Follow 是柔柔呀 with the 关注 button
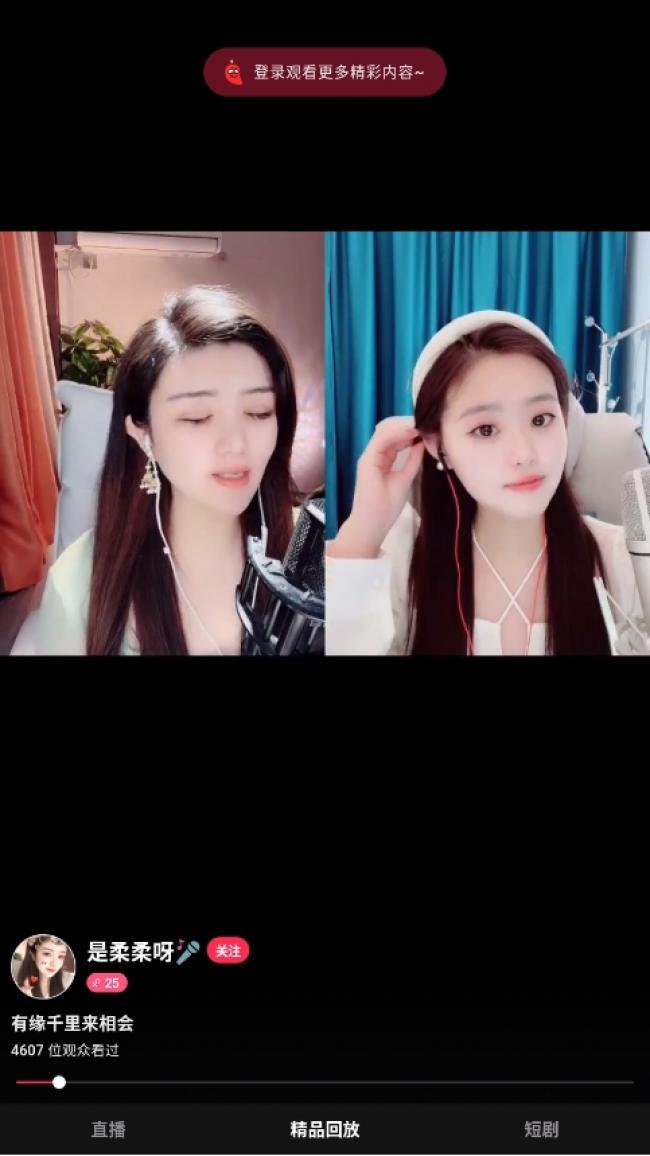Screen dimensions: 650x1156 click(228, 951)
